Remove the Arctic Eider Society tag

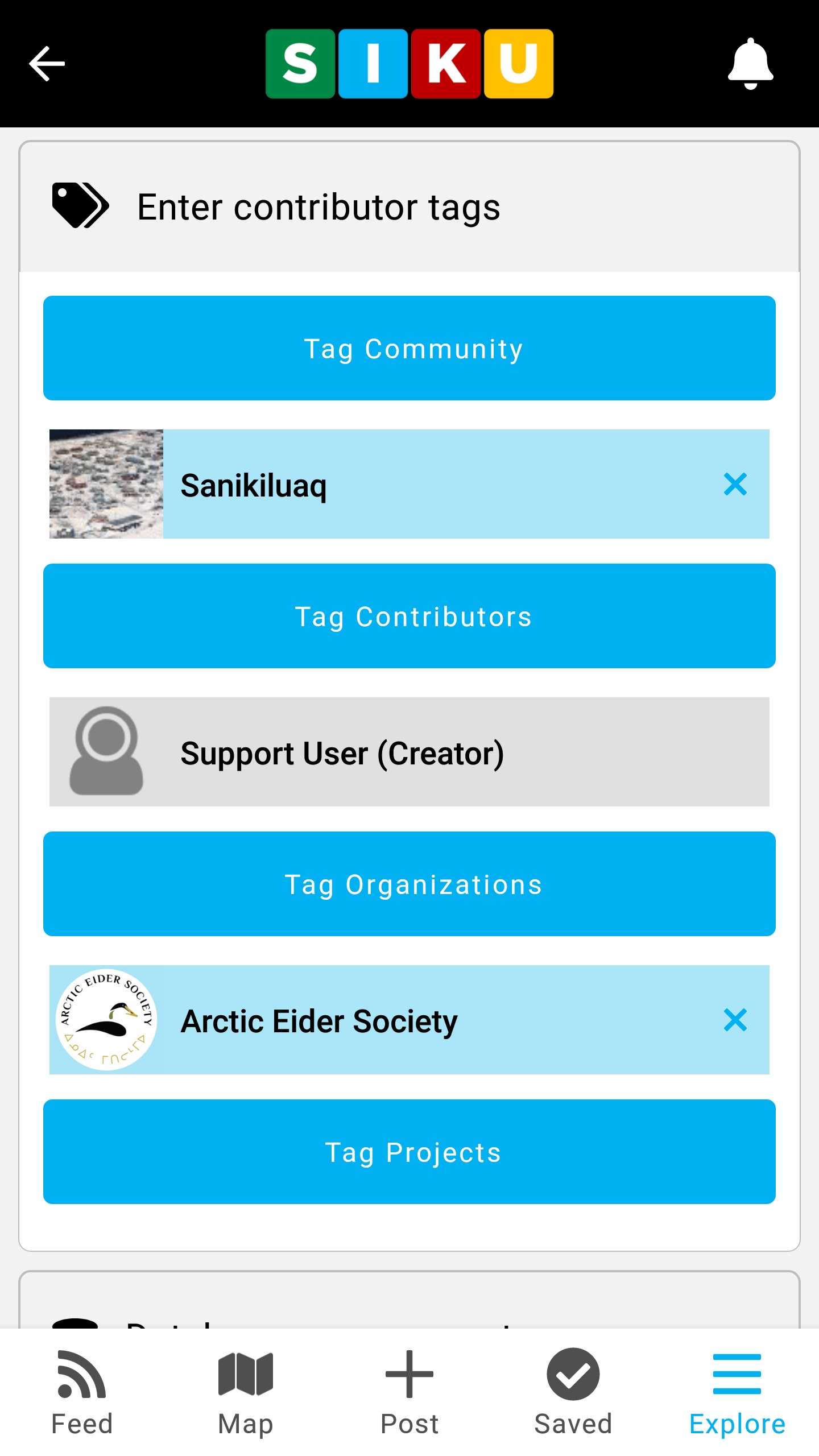click(735, 1020)
